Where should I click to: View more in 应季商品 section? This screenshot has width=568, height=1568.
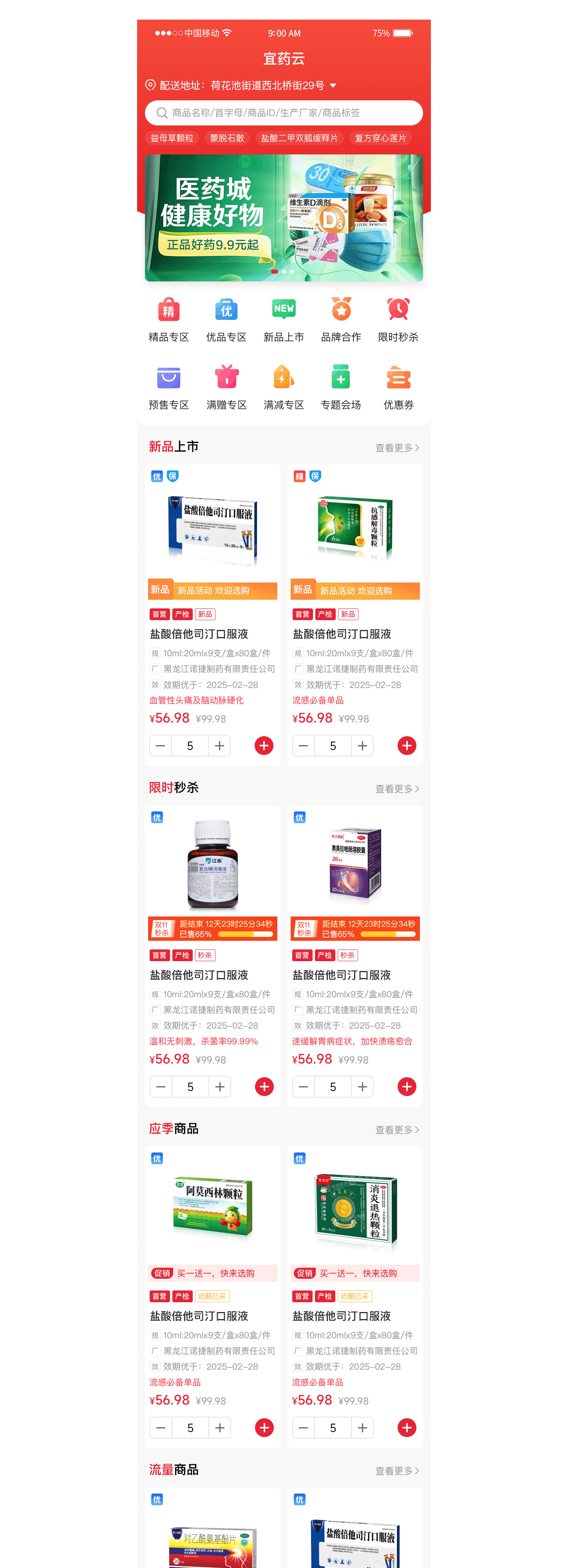click(x=396, y=1129)
